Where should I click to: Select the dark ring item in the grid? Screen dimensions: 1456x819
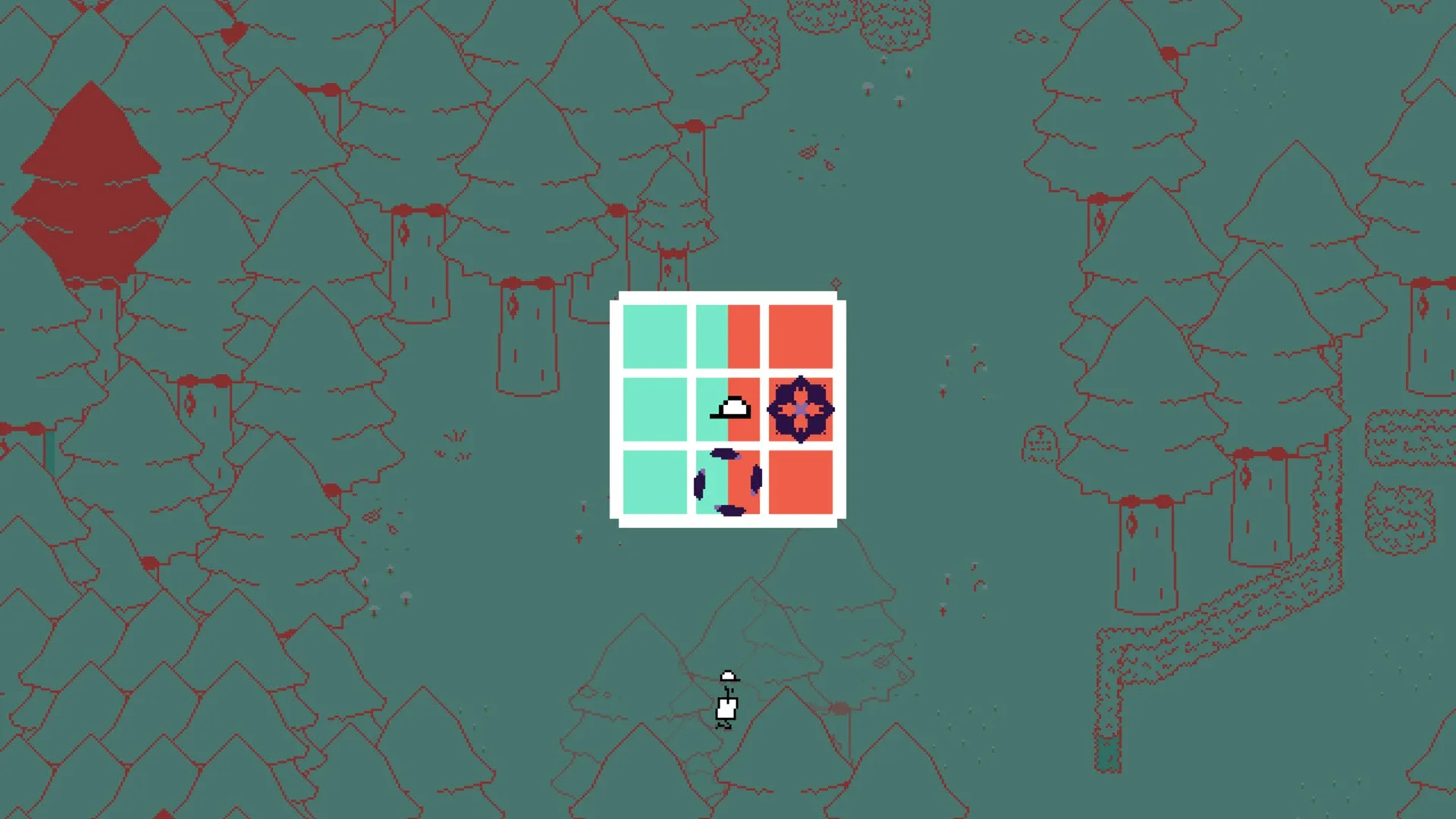tap(728, 482)
